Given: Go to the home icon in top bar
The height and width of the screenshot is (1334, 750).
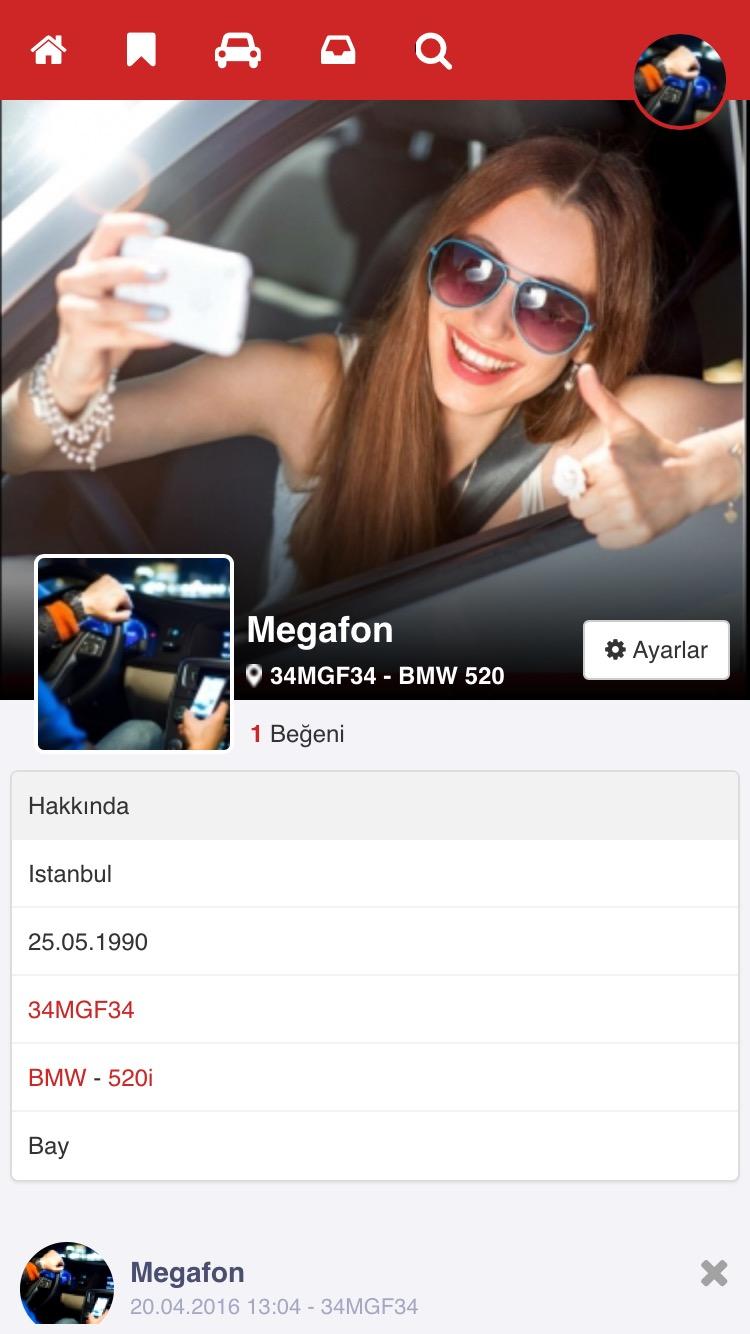Looking at the screenshot, I should (x=49, y=50).
